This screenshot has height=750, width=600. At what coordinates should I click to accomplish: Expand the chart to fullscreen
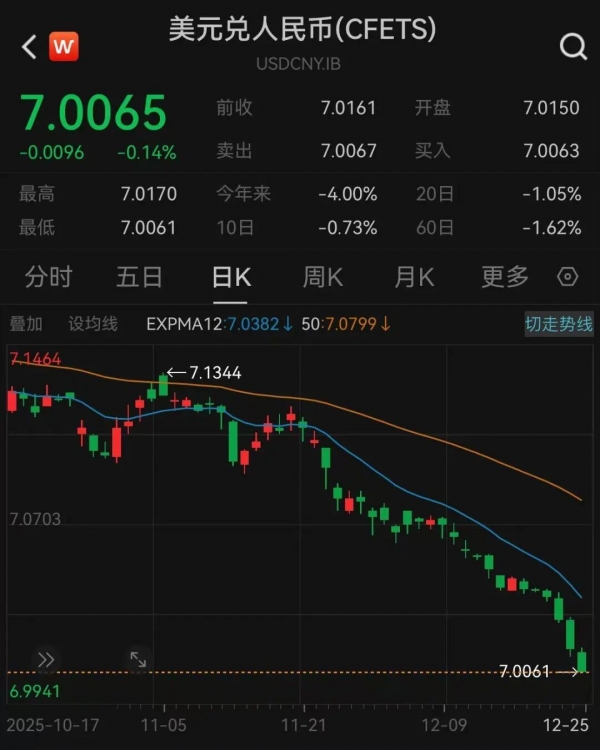pyautogui.click(x=138, y=659)
